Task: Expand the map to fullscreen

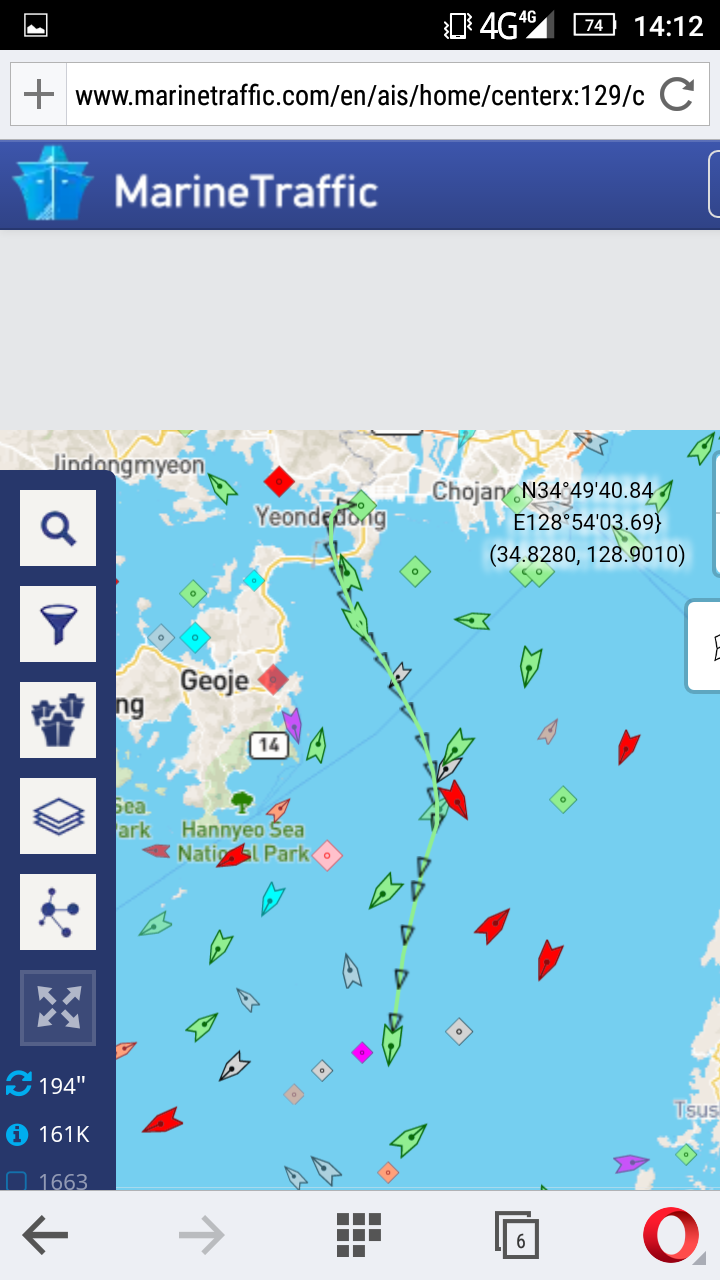Action: 58,1007
